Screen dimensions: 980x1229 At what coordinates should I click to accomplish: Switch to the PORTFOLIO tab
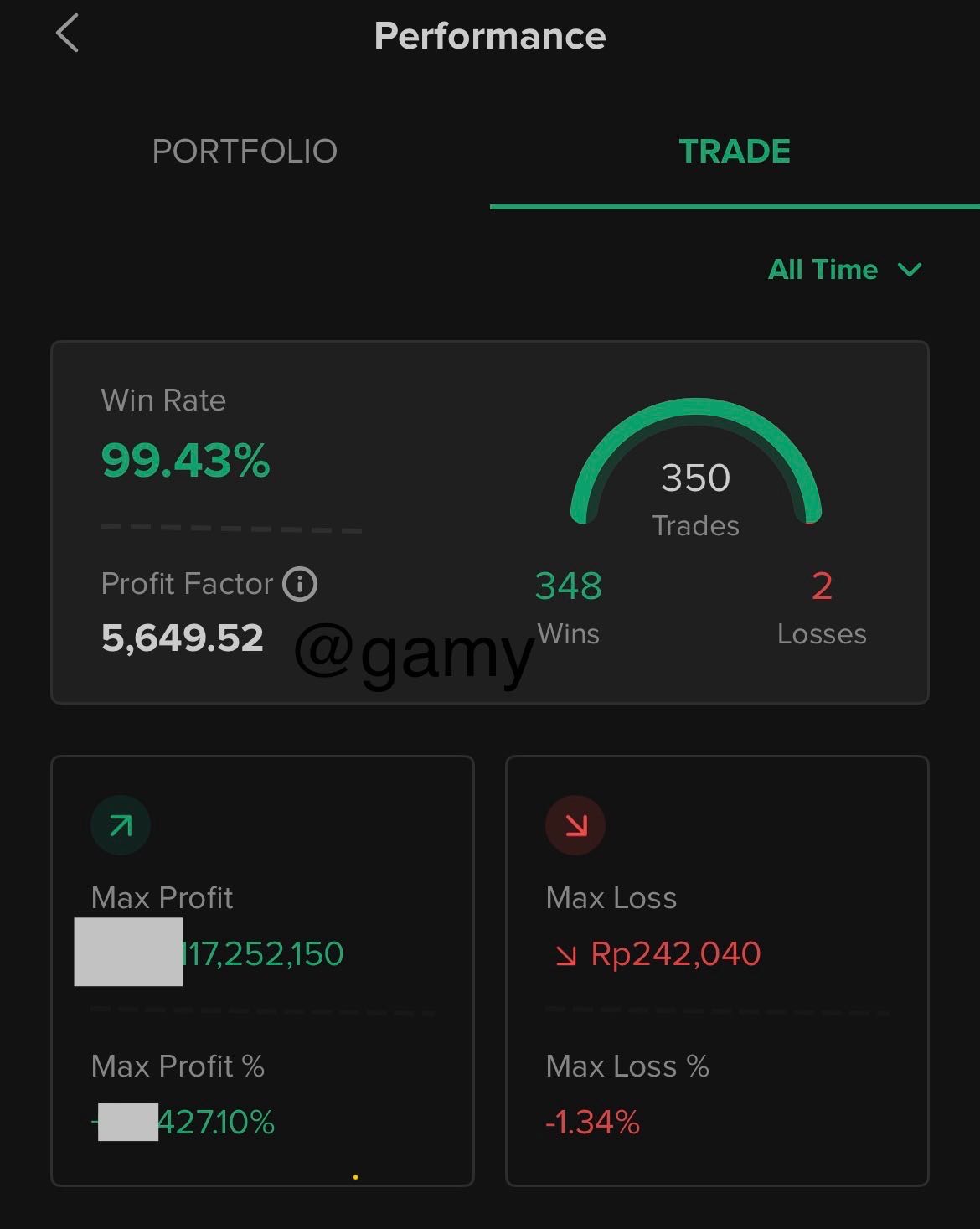[x=245, y=152]
